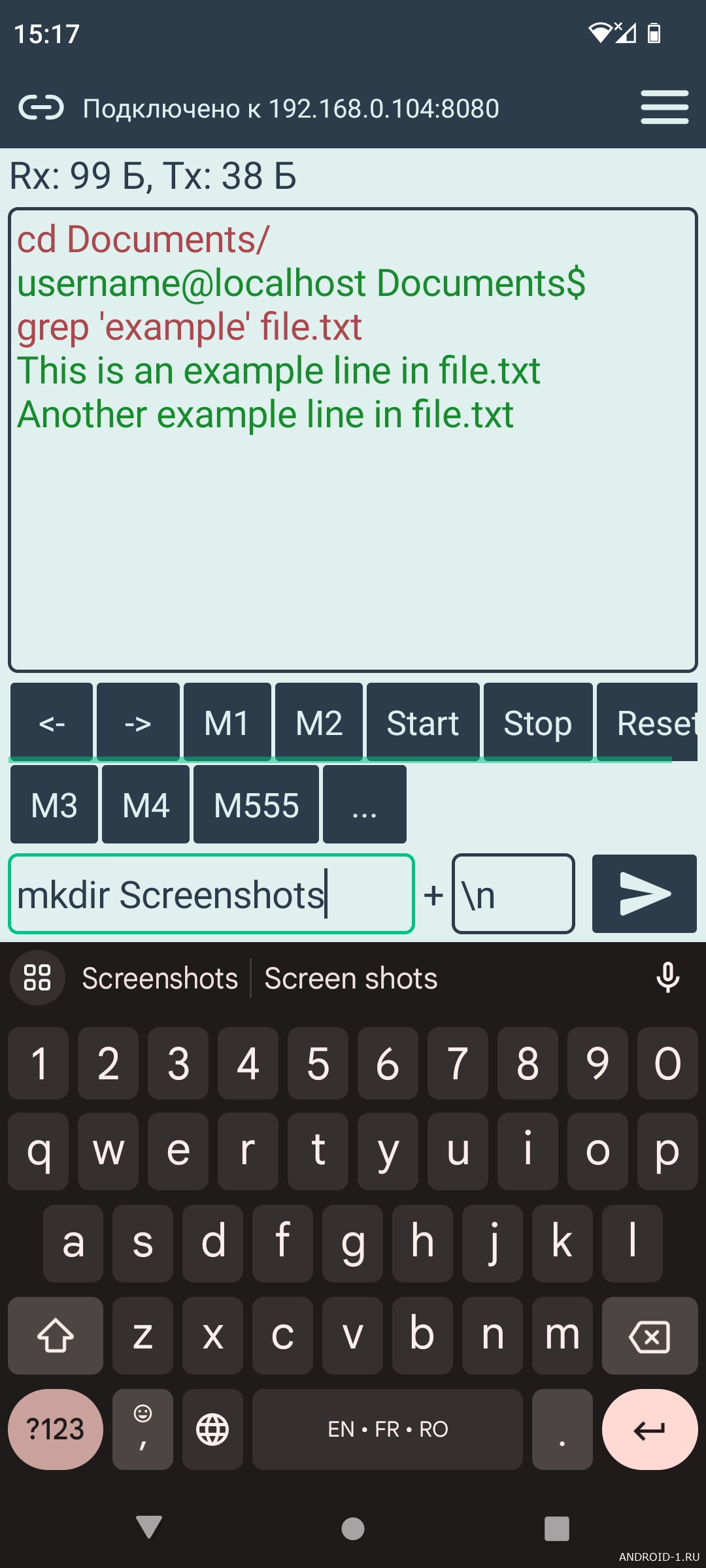Run the M3 macro
Viewport: 706px width, 1568px height.
[x=54, y=804]
